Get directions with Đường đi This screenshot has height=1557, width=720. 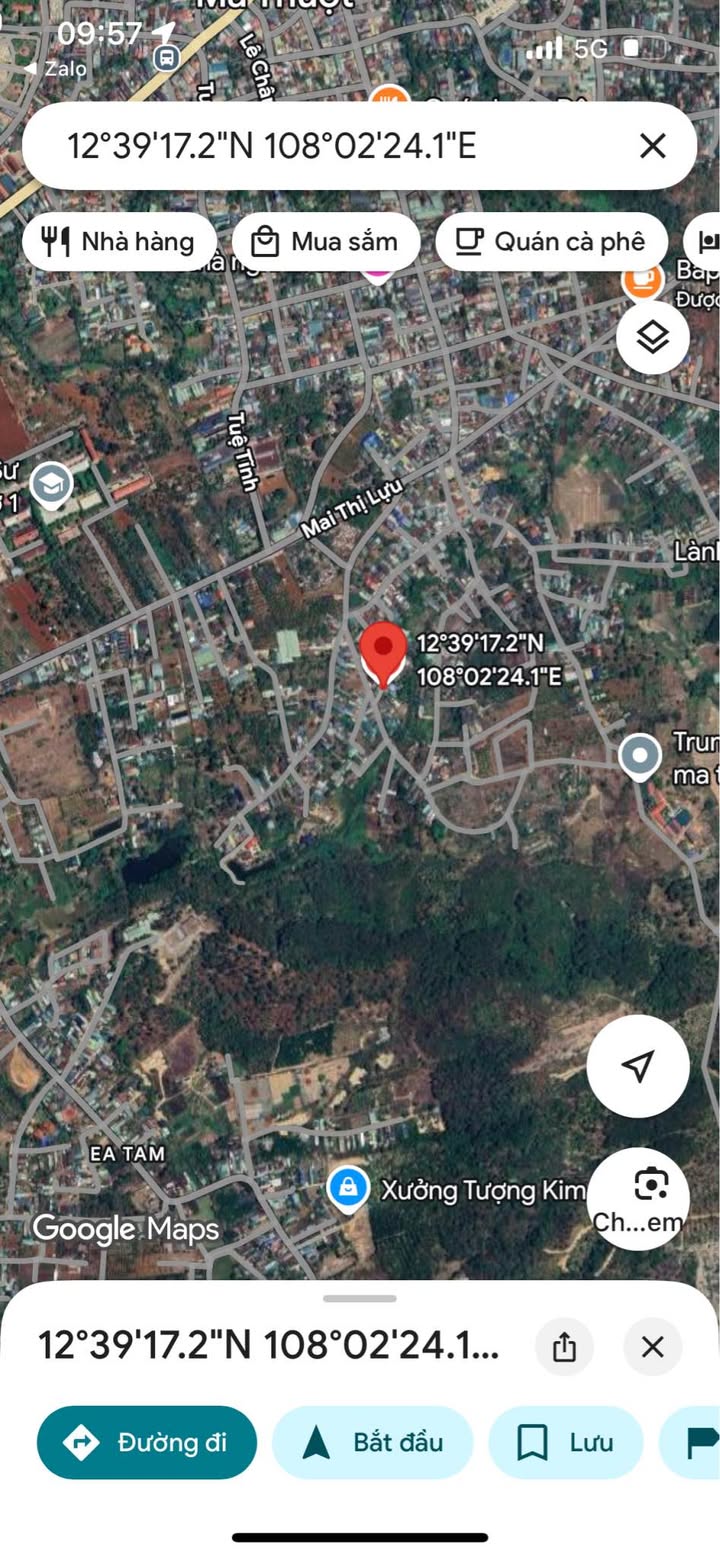pos(147,1442)
